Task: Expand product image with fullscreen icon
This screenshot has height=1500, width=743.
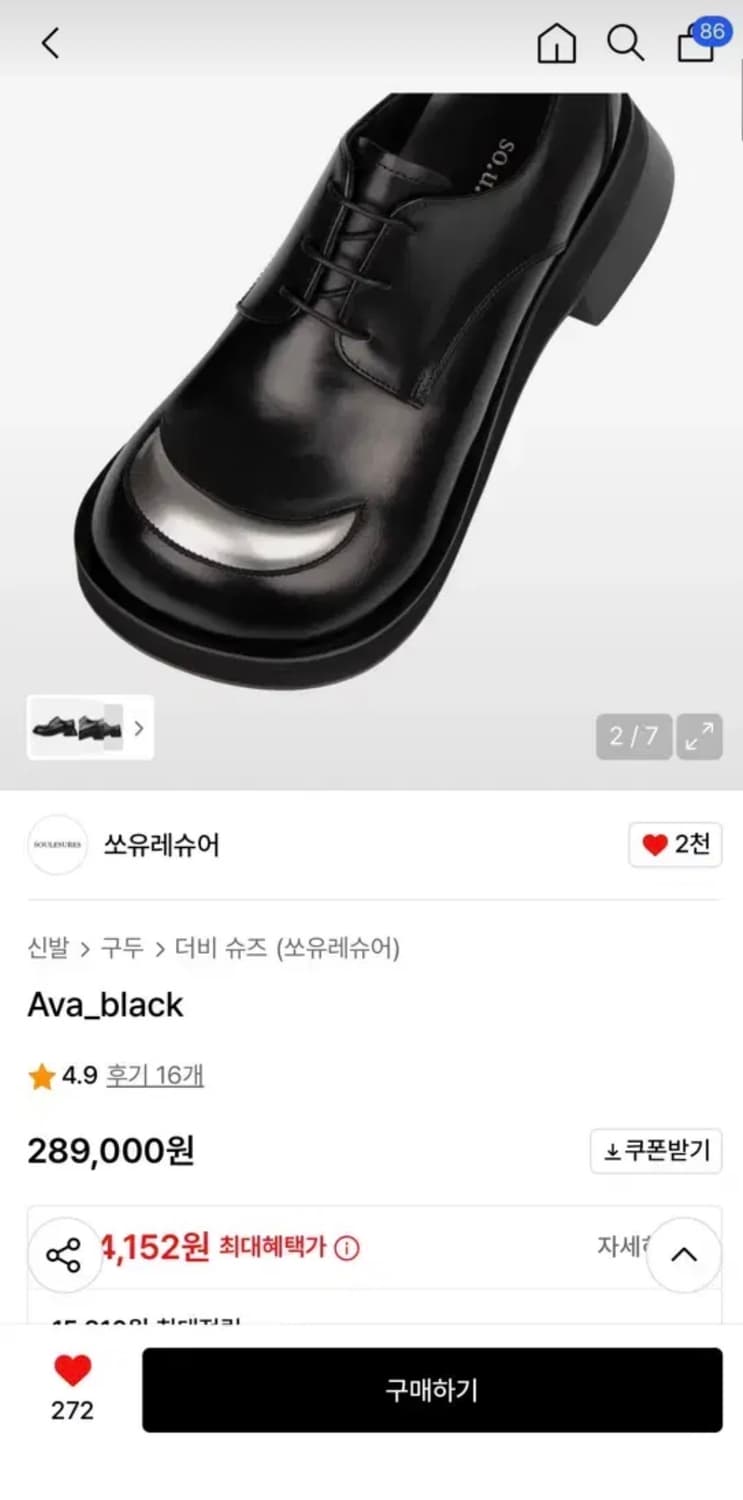Action: coord(700,736)
